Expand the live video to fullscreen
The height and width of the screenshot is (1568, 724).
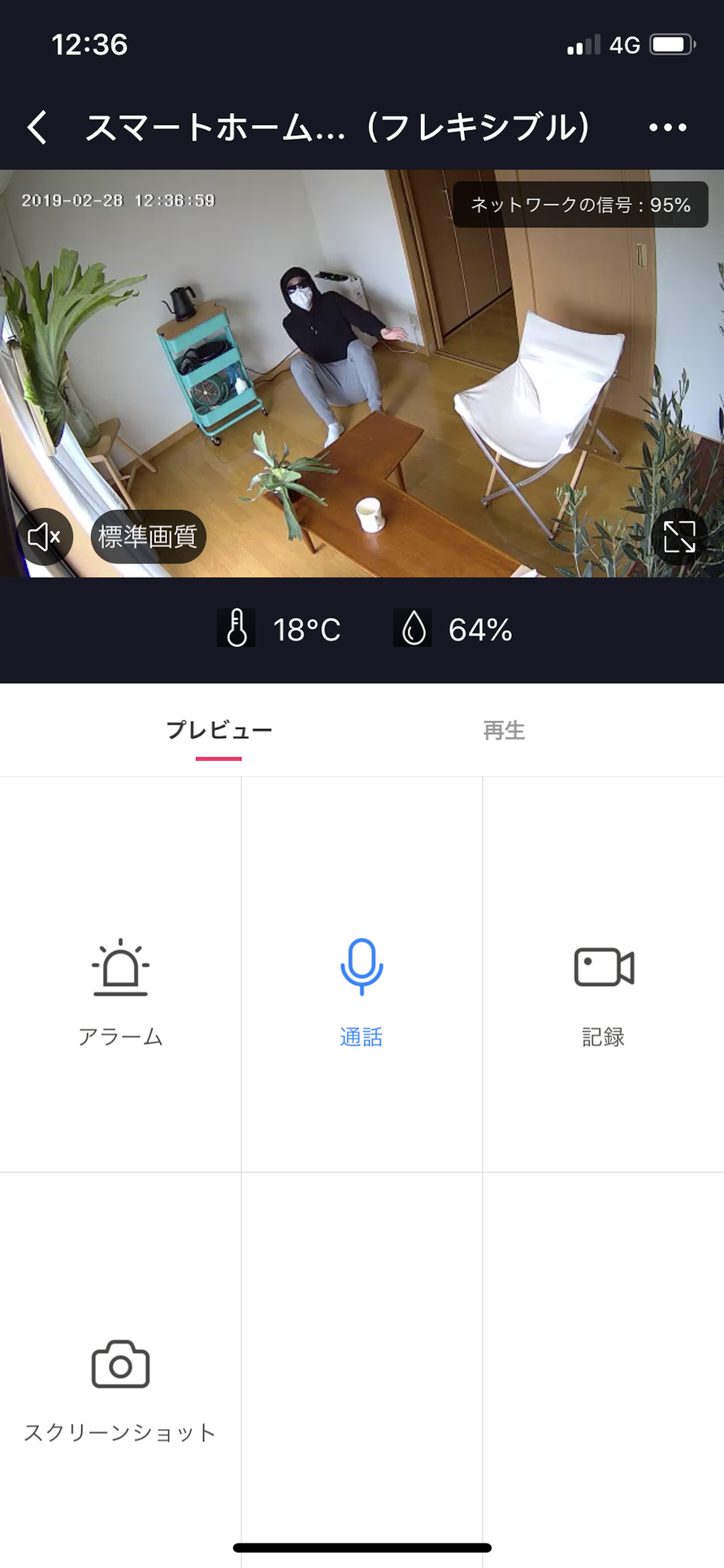coord(678,536)
